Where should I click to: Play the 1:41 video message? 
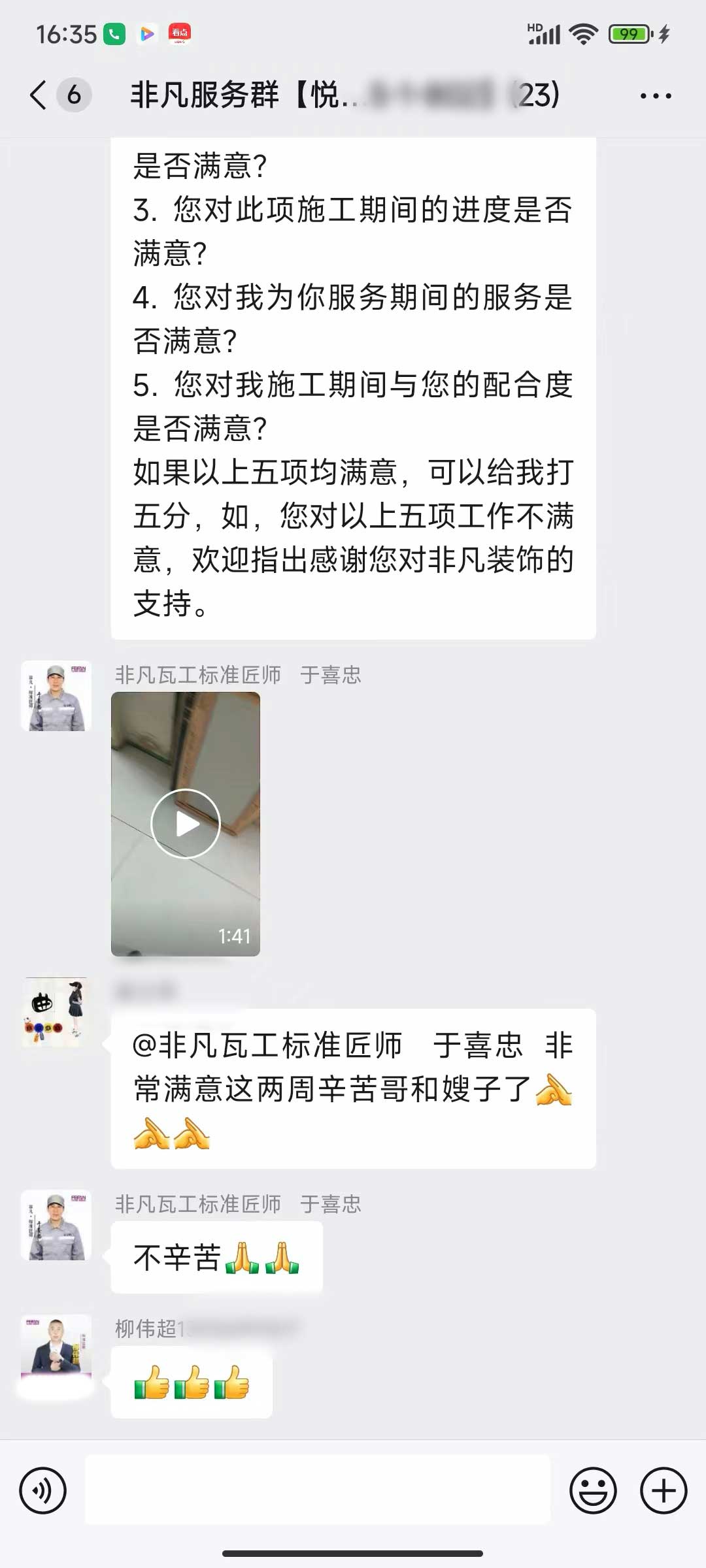coord(186,824)
